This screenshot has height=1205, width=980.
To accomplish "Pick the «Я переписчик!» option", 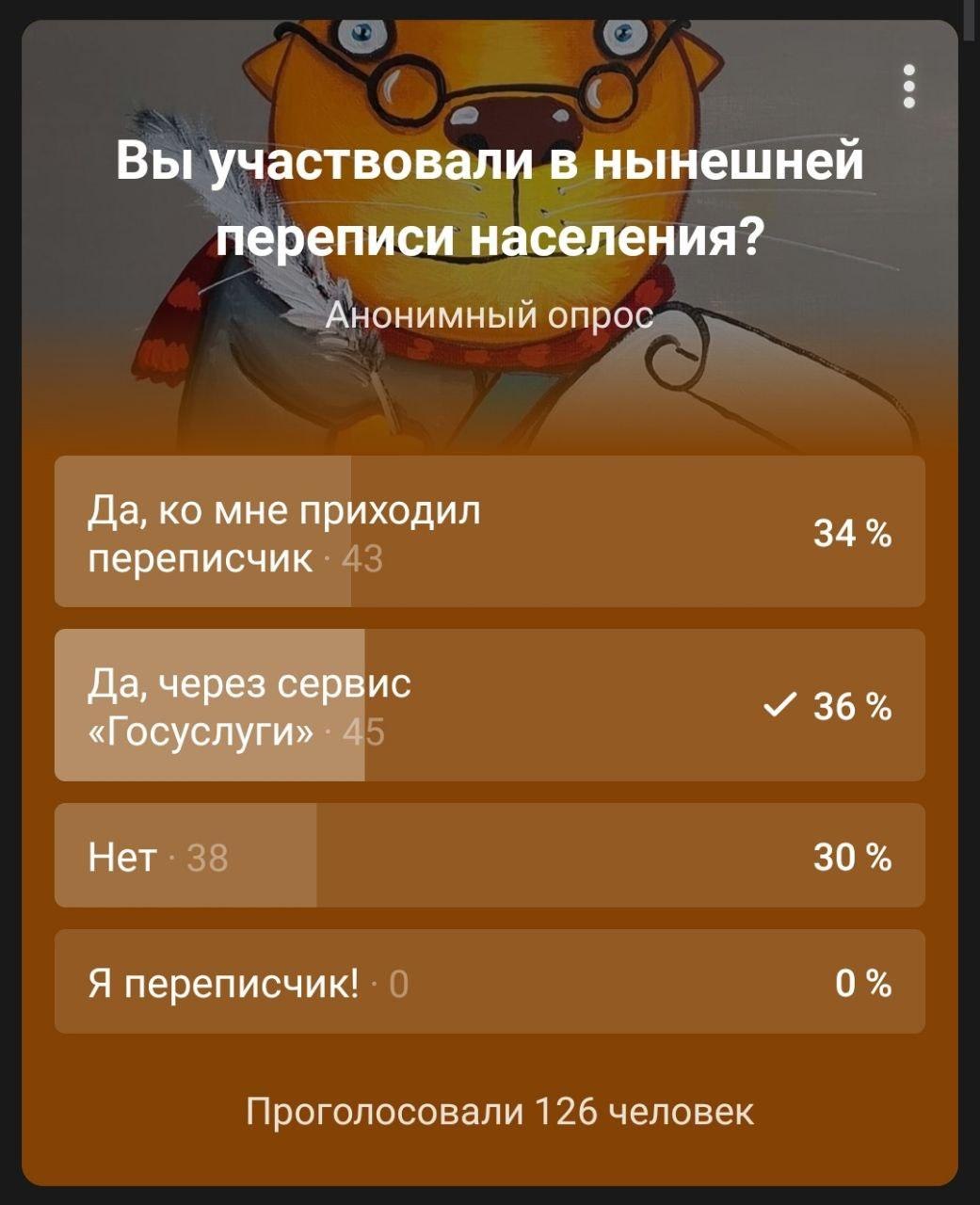I will tap(490, 982).
